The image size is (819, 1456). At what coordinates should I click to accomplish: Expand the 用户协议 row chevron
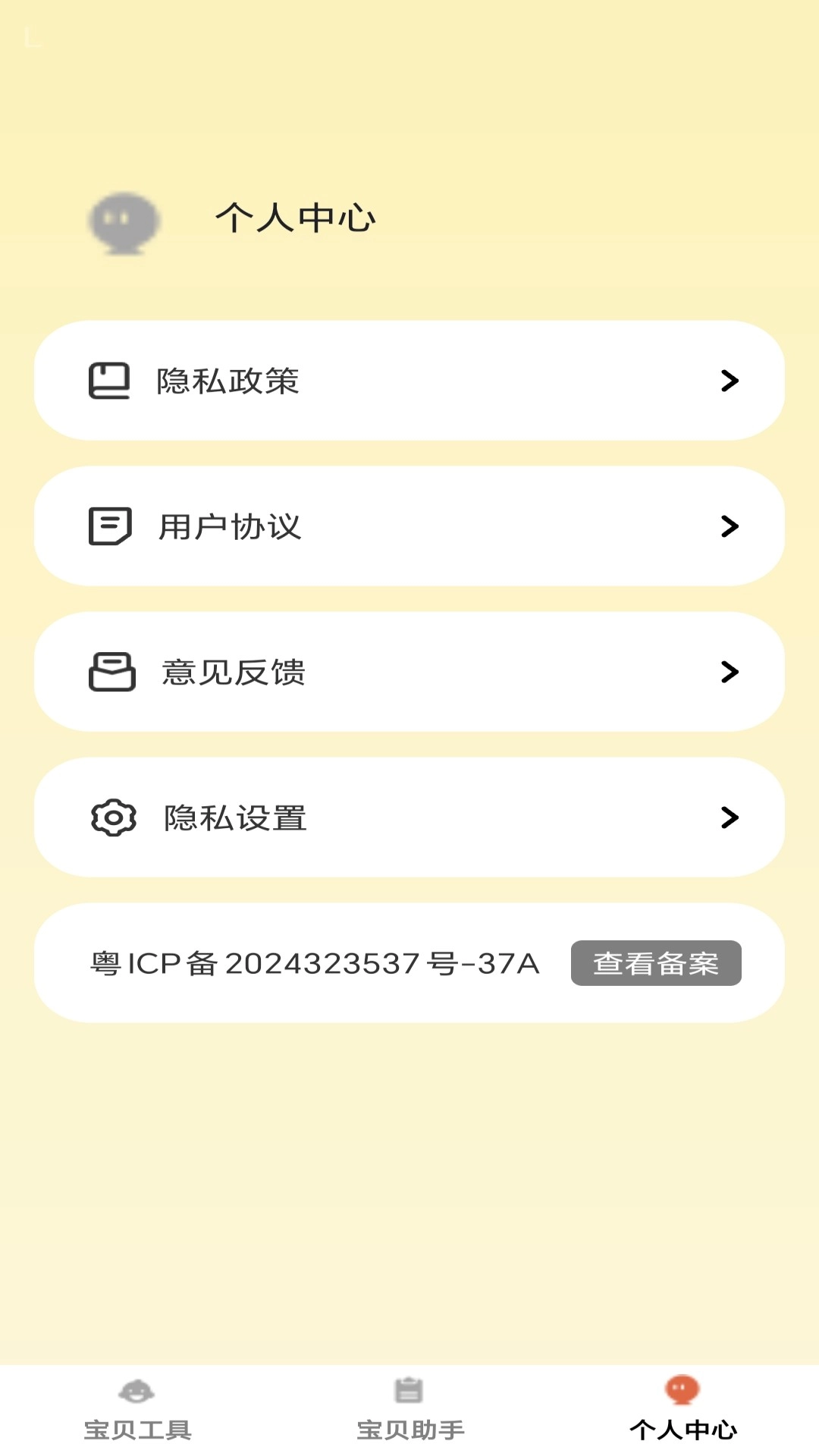pyautogui.click(x=730, y=526)
